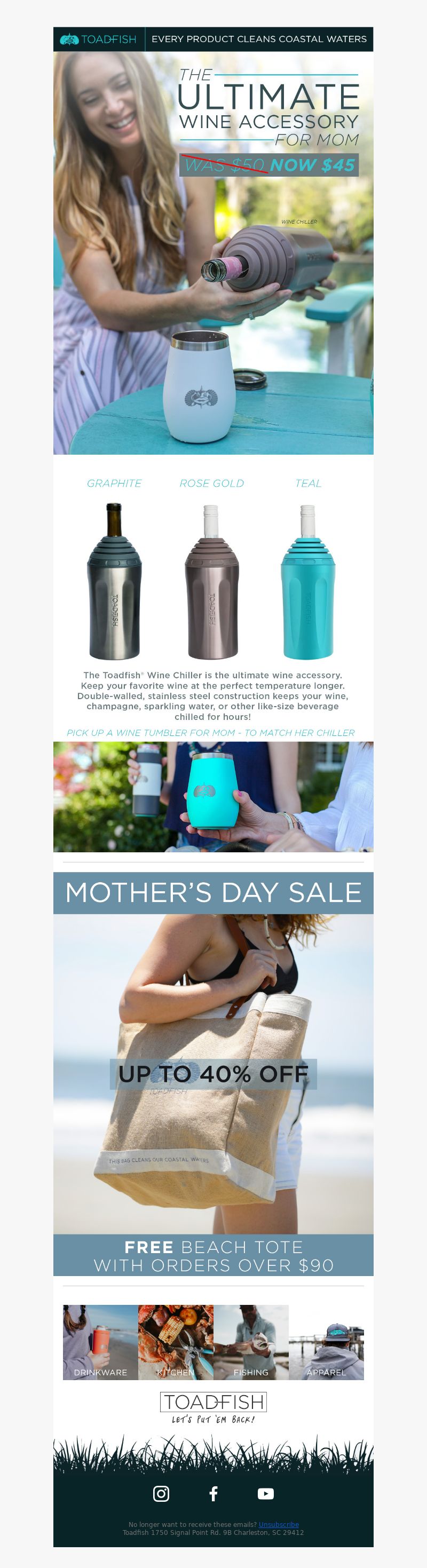
Task: Open the Kitchen category tile
Action: [176, 1342]
